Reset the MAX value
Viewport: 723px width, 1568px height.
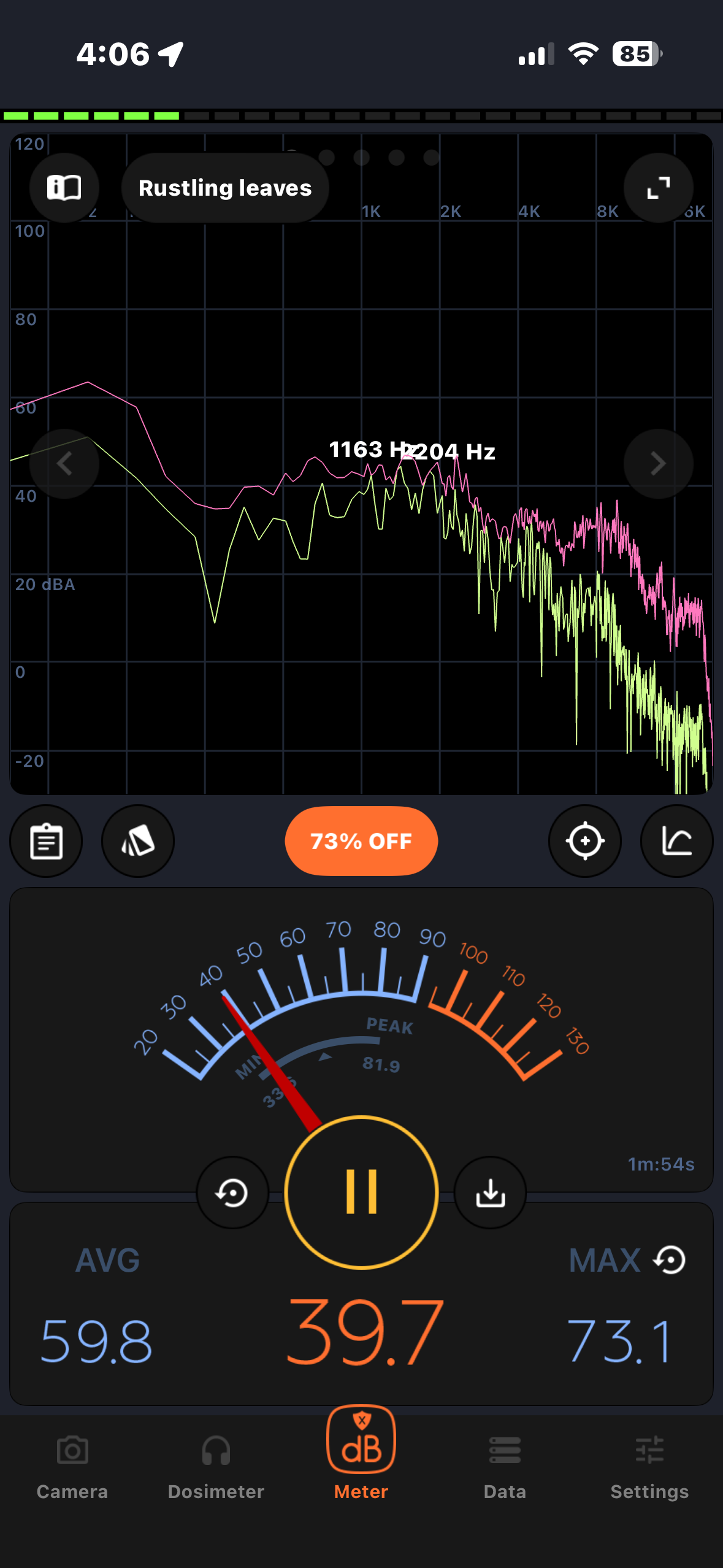click(x=670, y=1261)
